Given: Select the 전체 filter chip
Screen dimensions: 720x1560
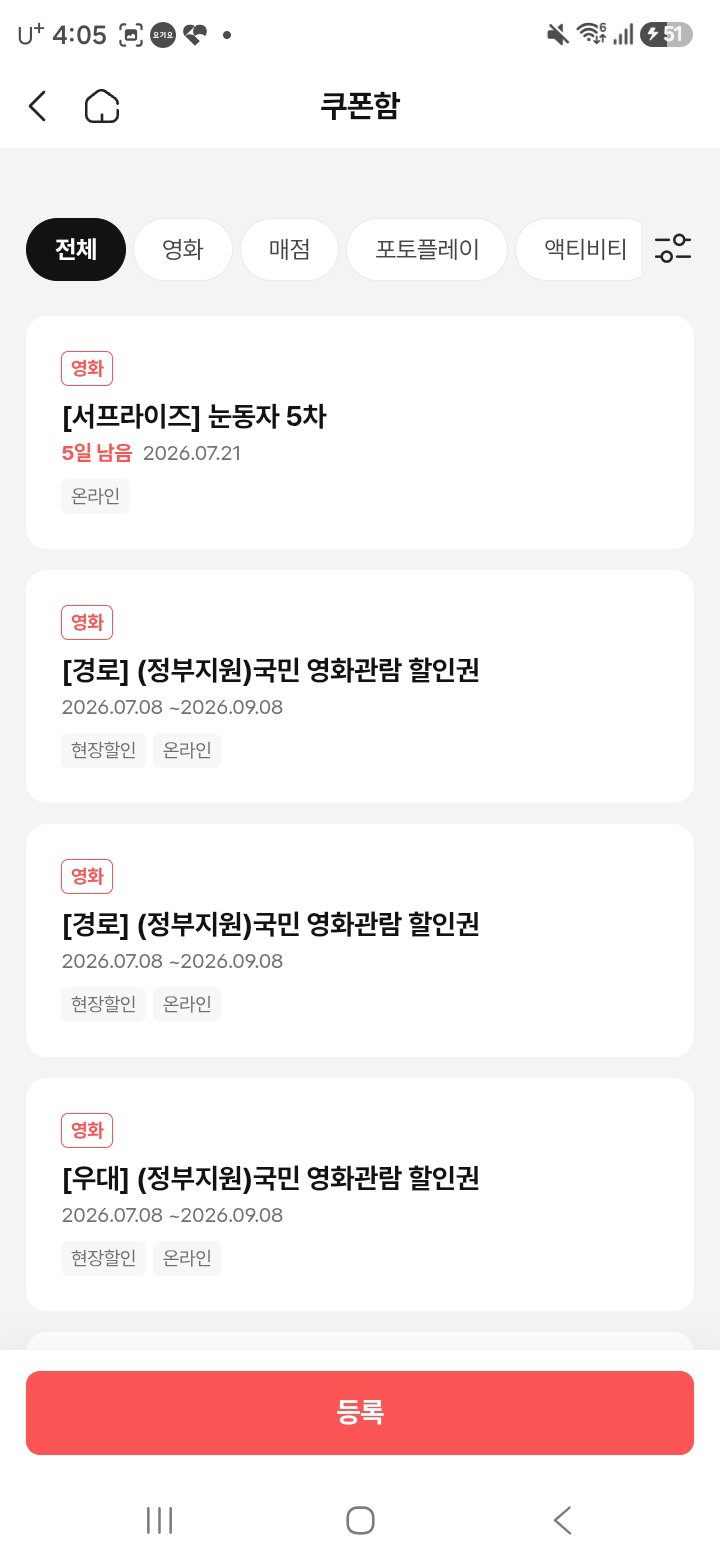Looking at the screenshot, I should [76, 249].
